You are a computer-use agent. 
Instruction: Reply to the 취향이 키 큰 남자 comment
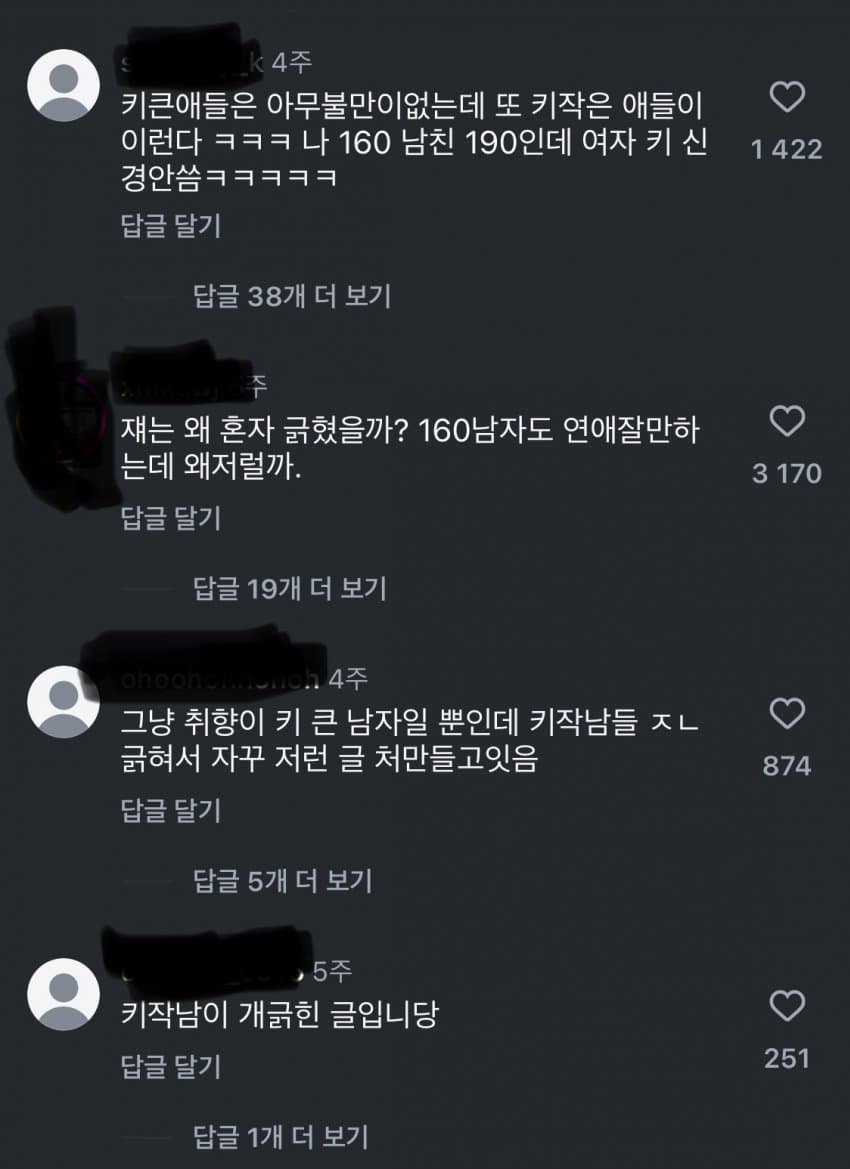pyautogui.click(x=170, y=810)
